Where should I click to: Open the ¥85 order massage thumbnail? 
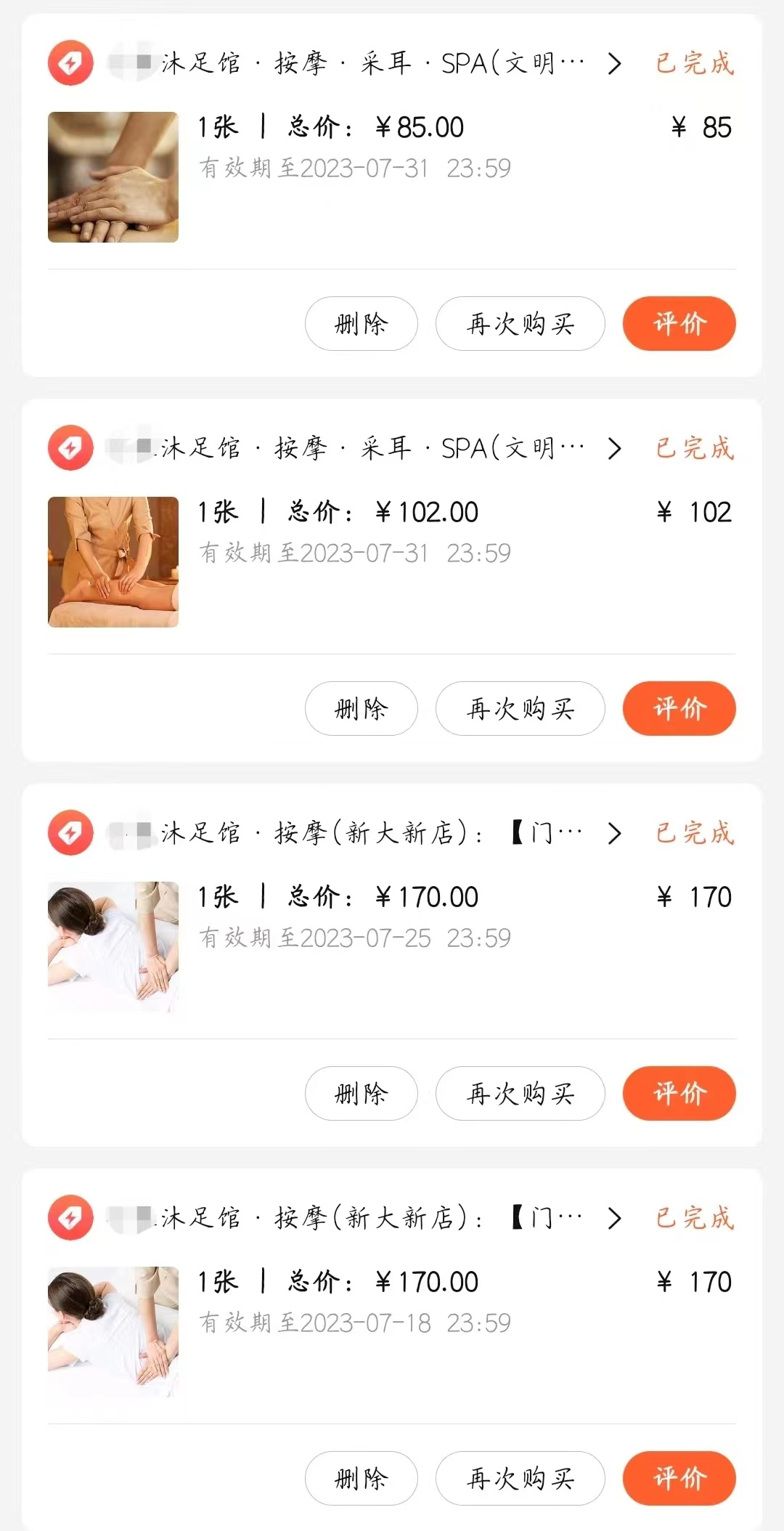(x=113, y=177)
